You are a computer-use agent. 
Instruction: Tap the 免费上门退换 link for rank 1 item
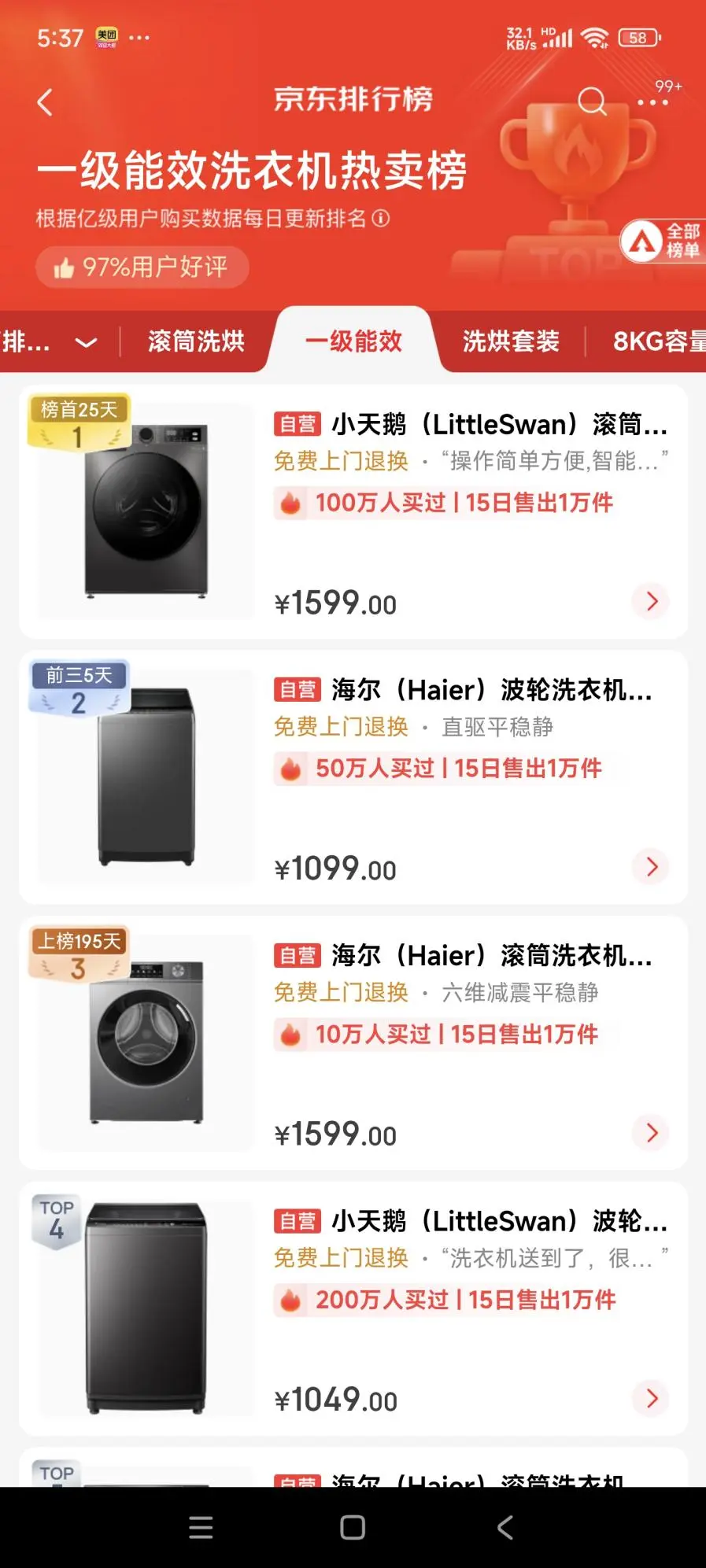[x=339, y=462]
